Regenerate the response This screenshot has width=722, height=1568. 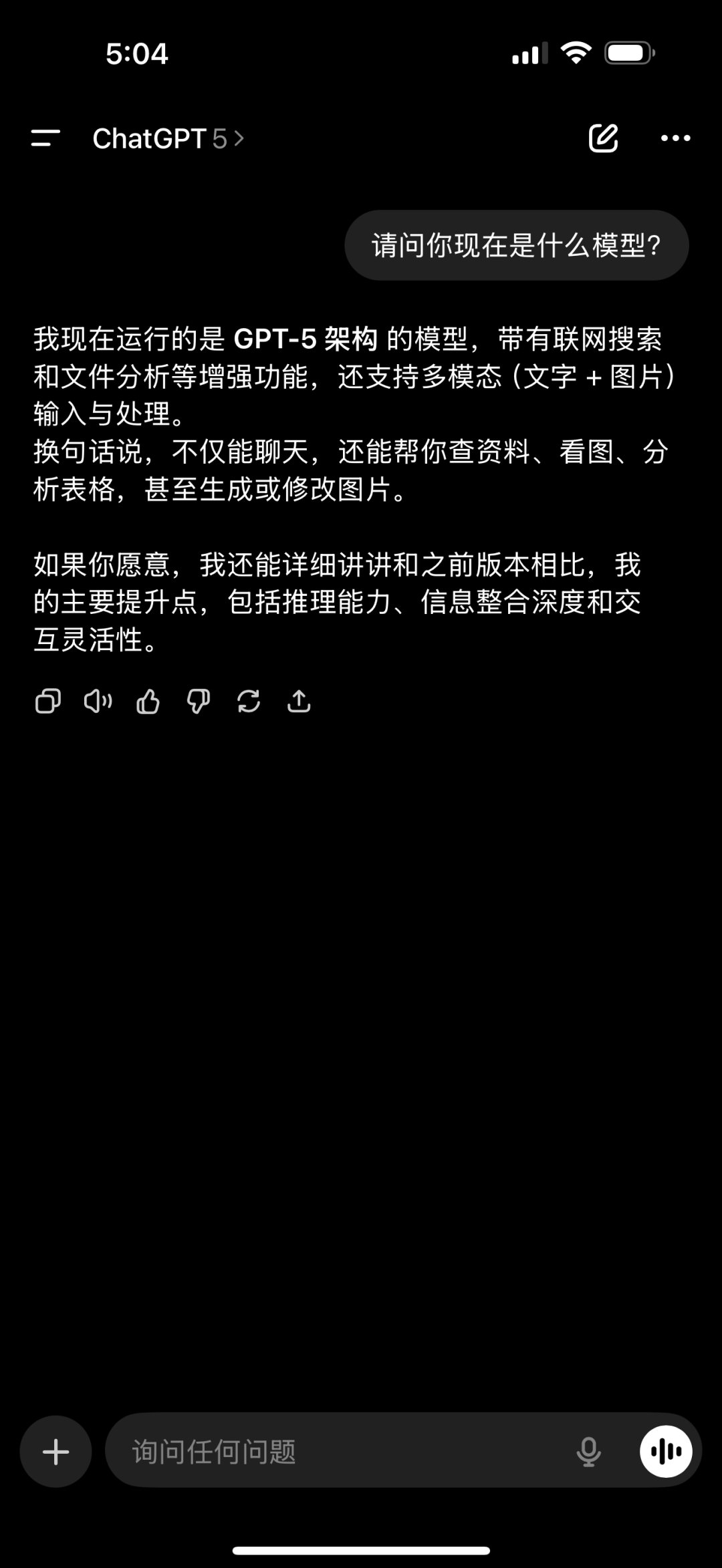(x=249, y=701)
